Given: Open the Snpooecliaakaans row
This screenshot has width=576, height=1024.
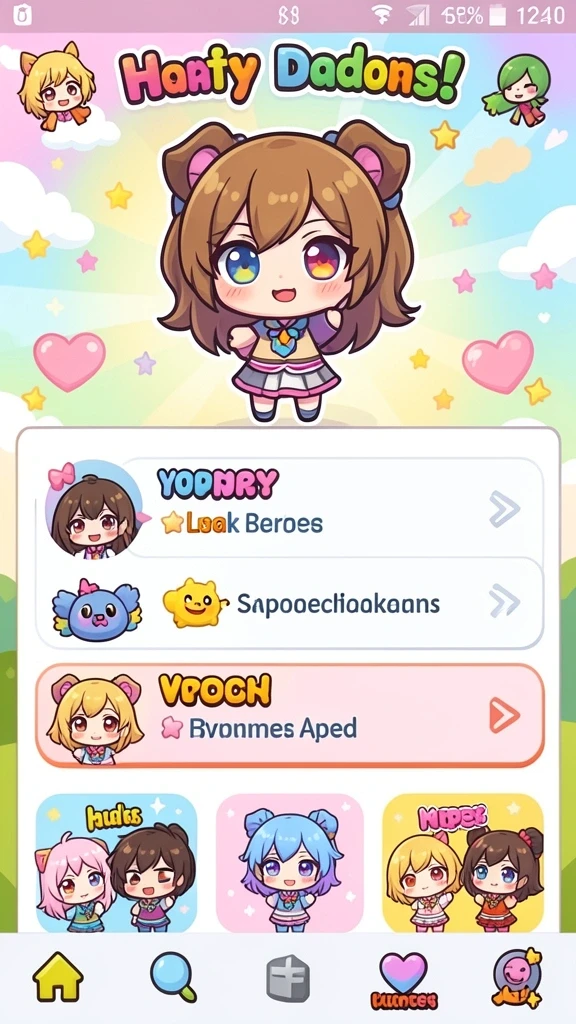Looking at the screenshot, I should click(x=291, y=603).
